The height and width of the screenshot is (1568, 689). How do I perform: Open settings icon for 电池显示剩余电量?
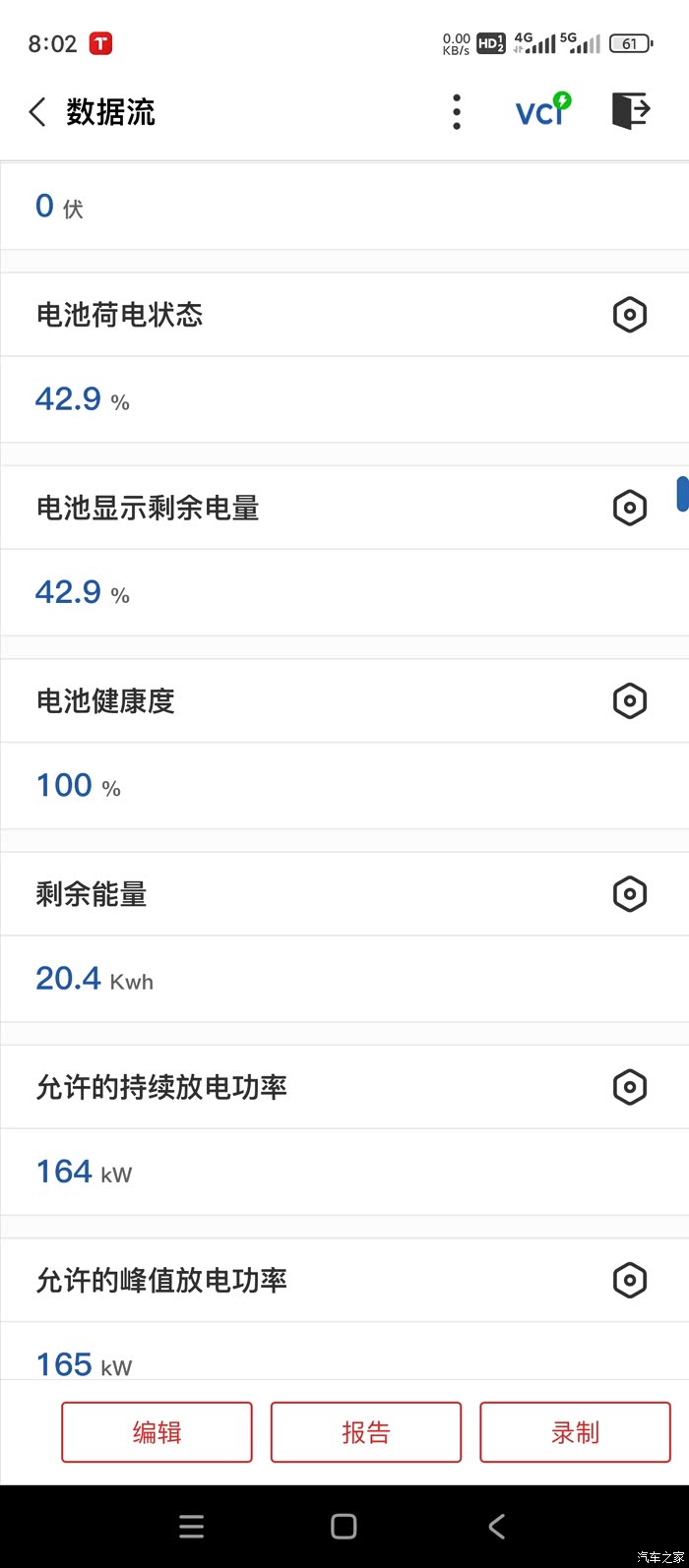coord(630,508)
